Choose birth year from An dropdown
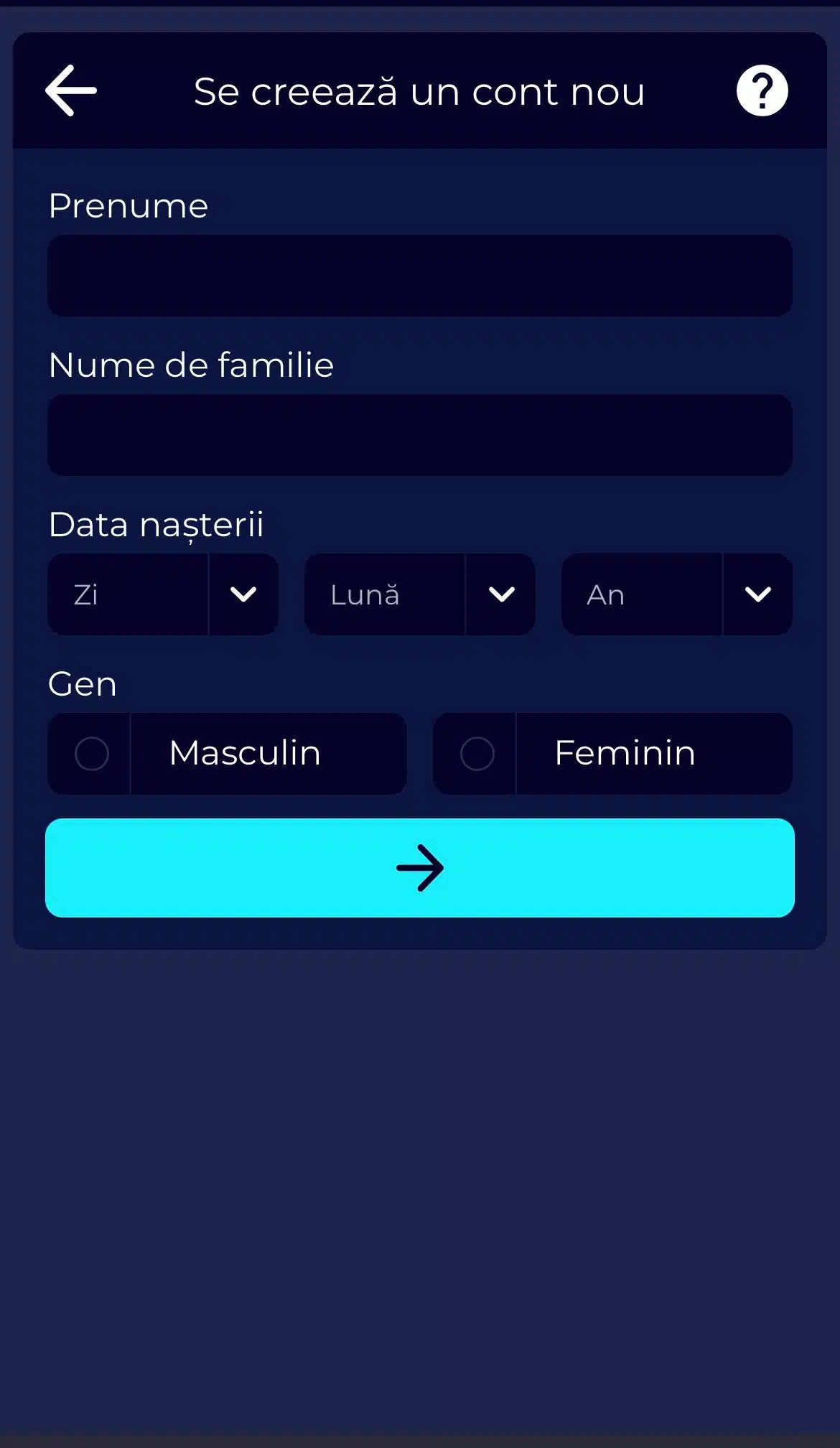 click(x=676, y=594)
